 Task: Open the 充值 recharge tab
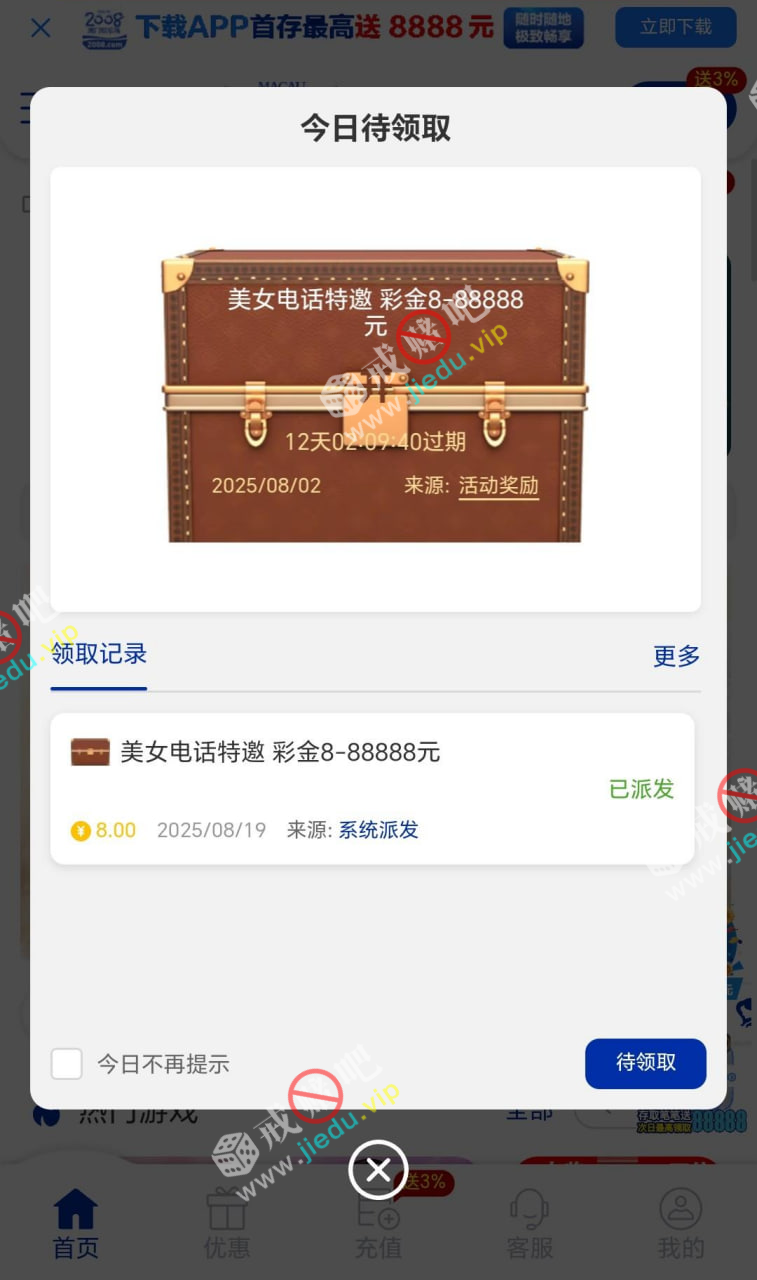pos(378,1224)
